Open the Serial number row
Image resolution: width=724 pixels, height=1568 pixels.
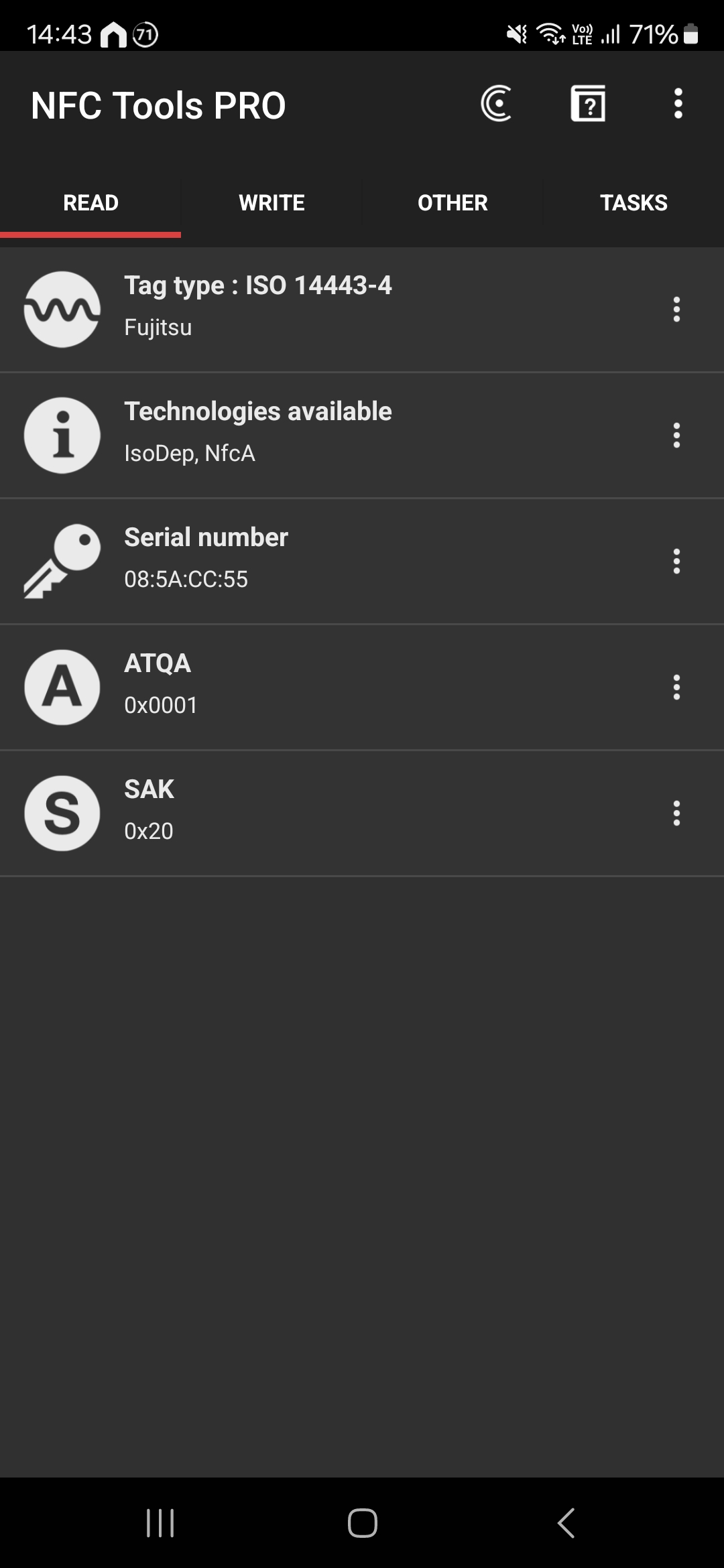pos(362,562)
